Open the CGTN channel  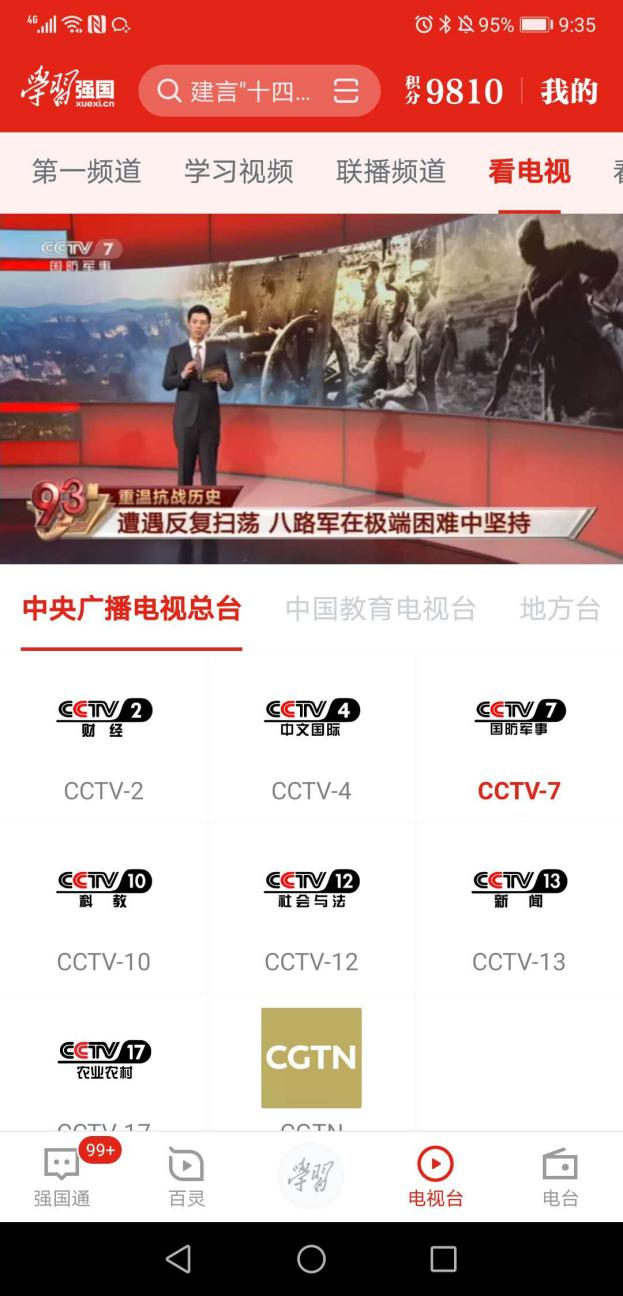pos(311,1060)
